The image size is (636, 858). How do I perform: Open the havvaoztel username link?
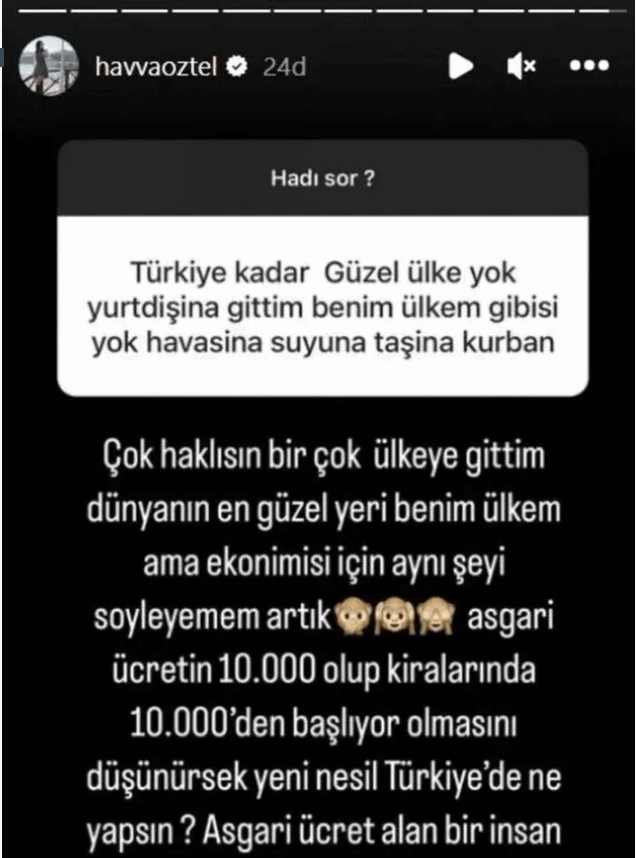(155, 67)
